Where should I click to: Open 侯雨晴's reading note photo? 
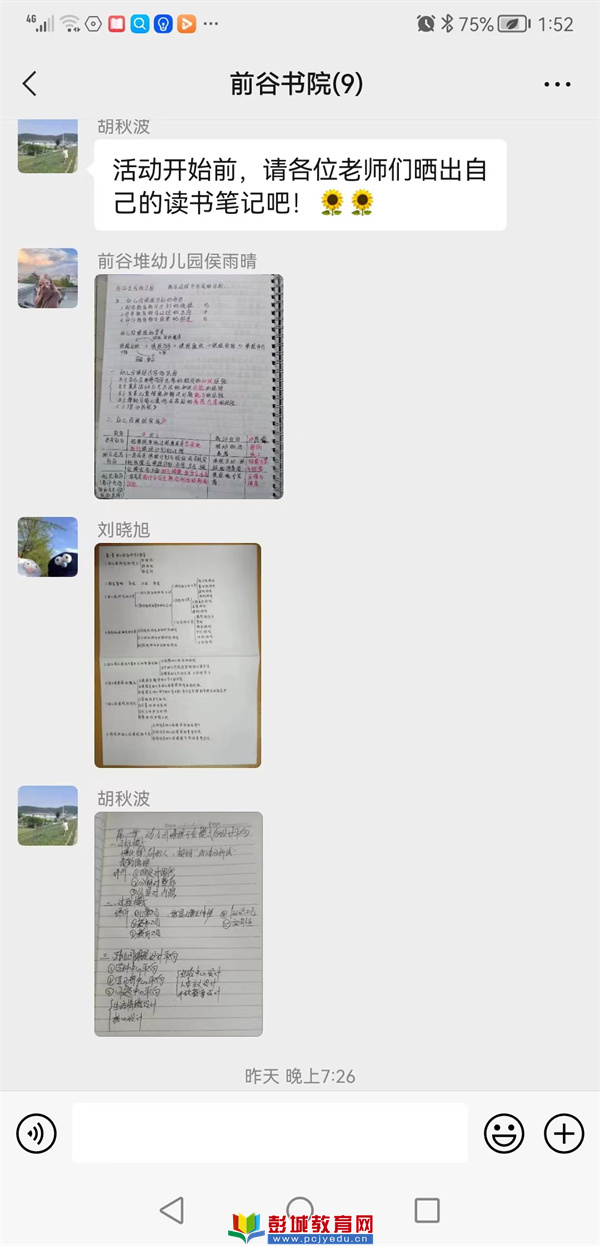pyautogui.click(x=188, y=386)
